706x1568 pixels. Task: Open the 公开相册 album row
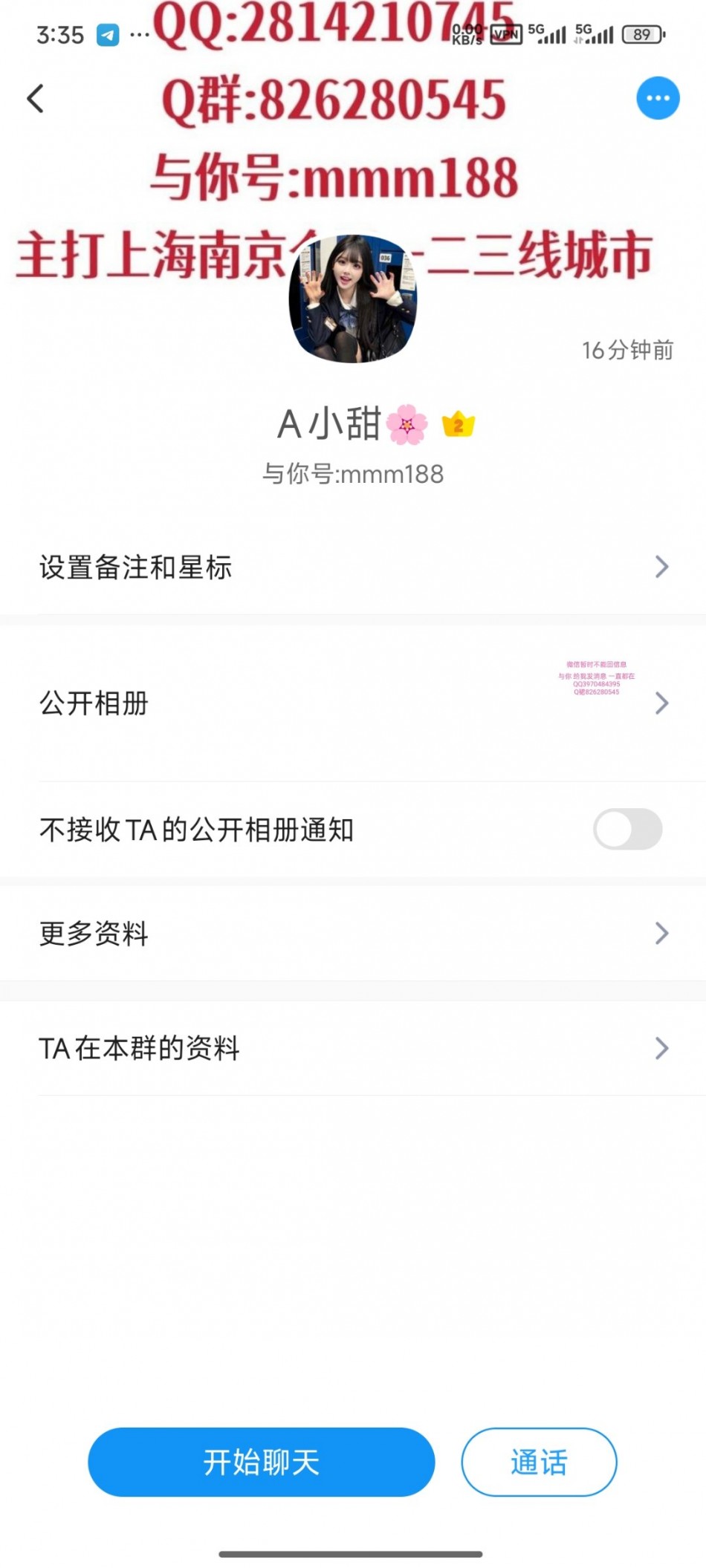tap(353, 703)
